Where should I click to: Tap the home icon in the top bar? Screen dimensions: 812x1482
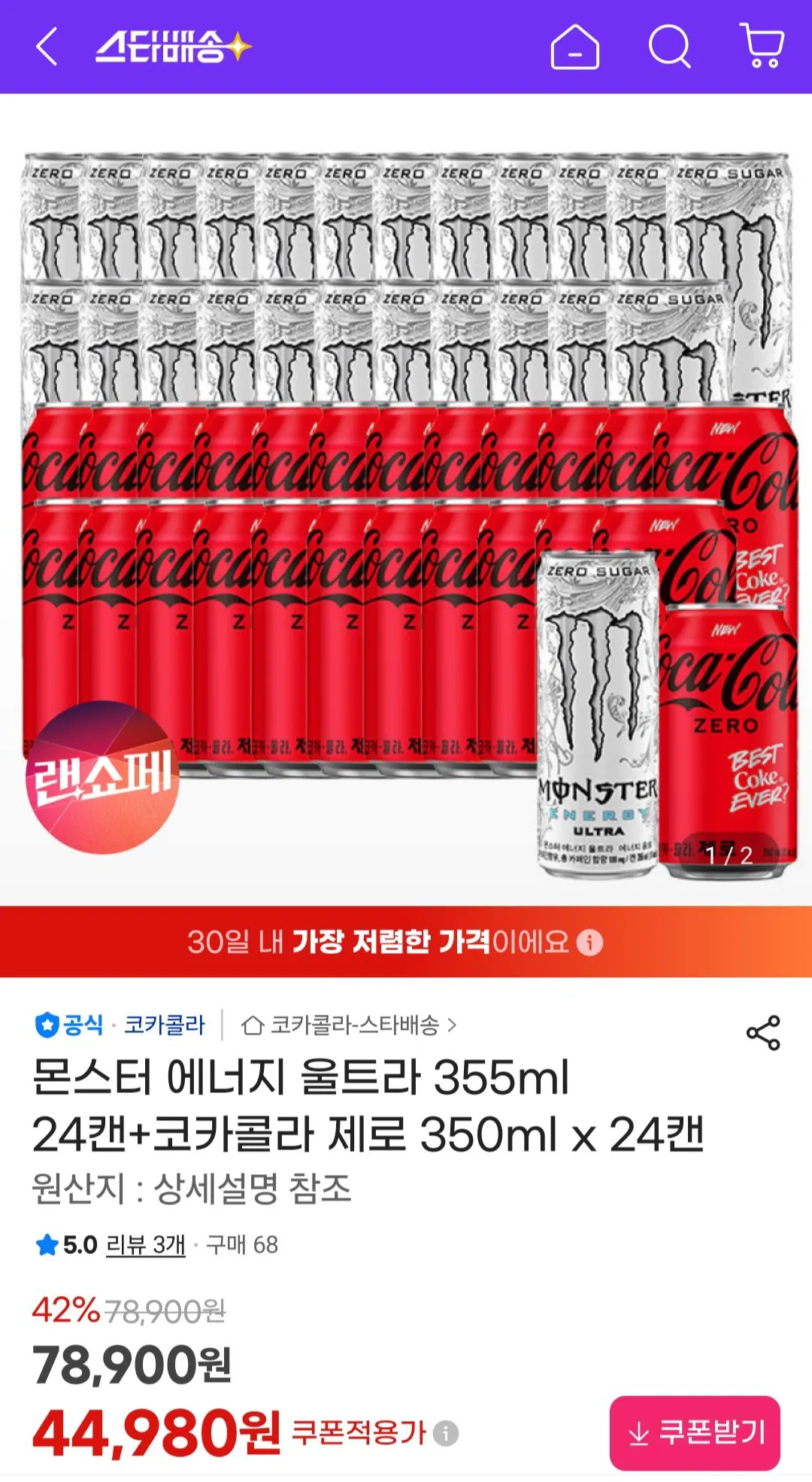point(576,47)
